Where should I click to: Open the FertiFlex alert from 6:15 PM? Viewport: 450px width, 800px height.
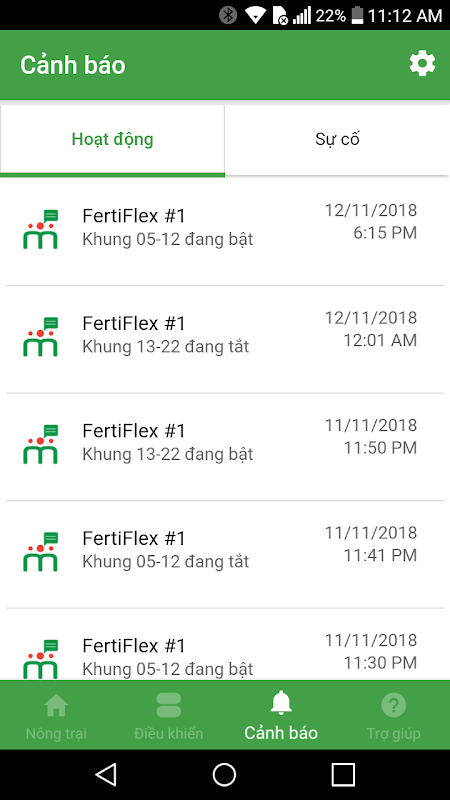225,232
